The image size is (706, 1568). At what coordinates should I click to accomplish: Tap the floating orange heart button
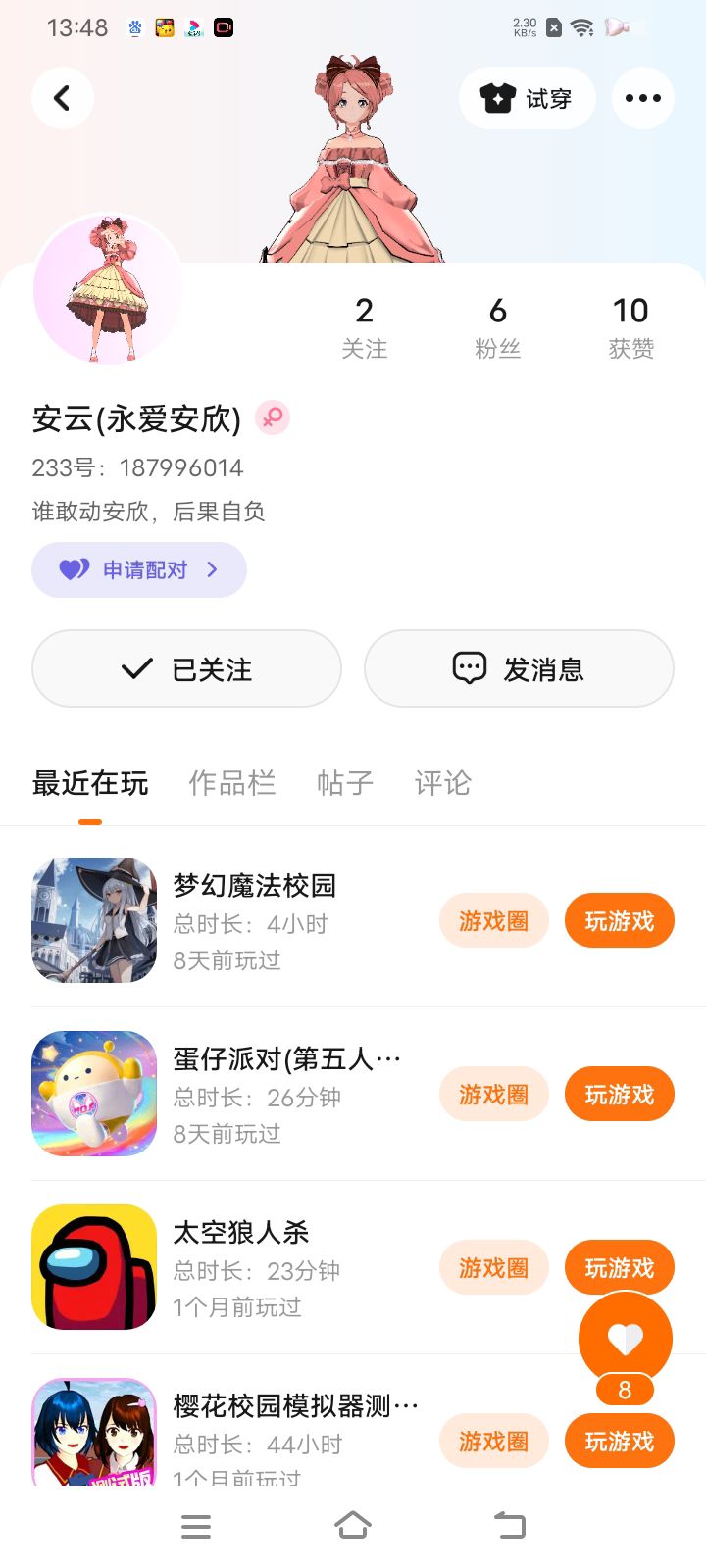pyautogui.click(x=625, y=1339)
